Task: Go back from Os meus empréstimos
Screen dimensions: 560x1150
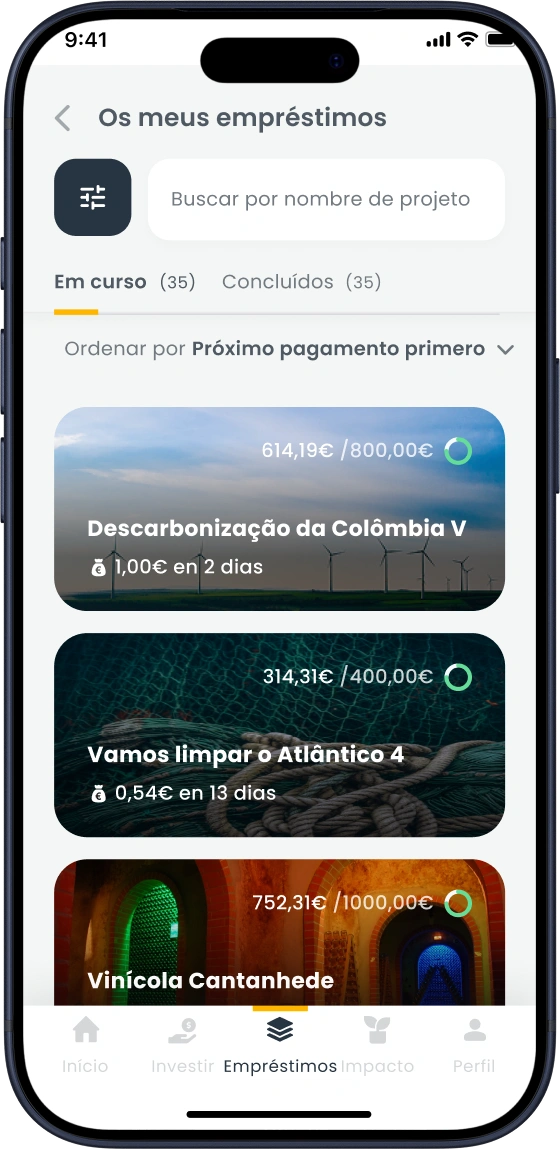Action: pos(63,118)
